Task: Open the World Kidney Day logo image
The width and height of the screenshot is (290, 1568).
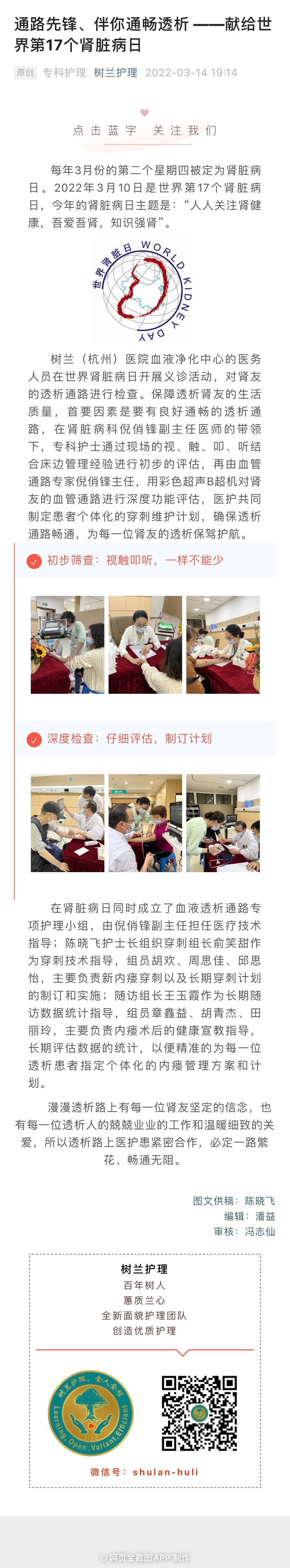Action: (x=143, y=290)
